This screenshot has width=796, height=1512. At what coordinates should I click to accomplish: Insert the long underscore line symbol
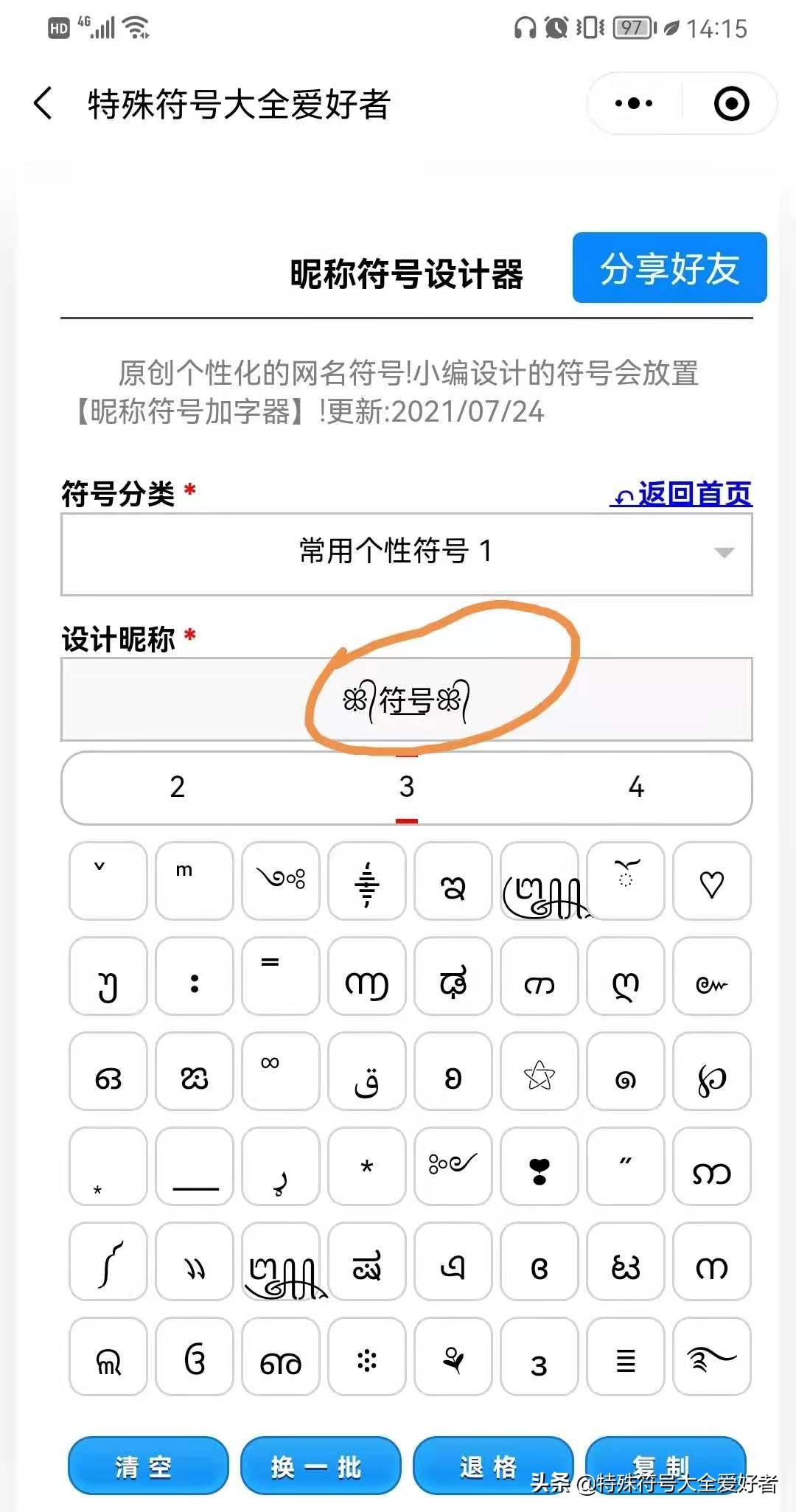pos(195,1166)
